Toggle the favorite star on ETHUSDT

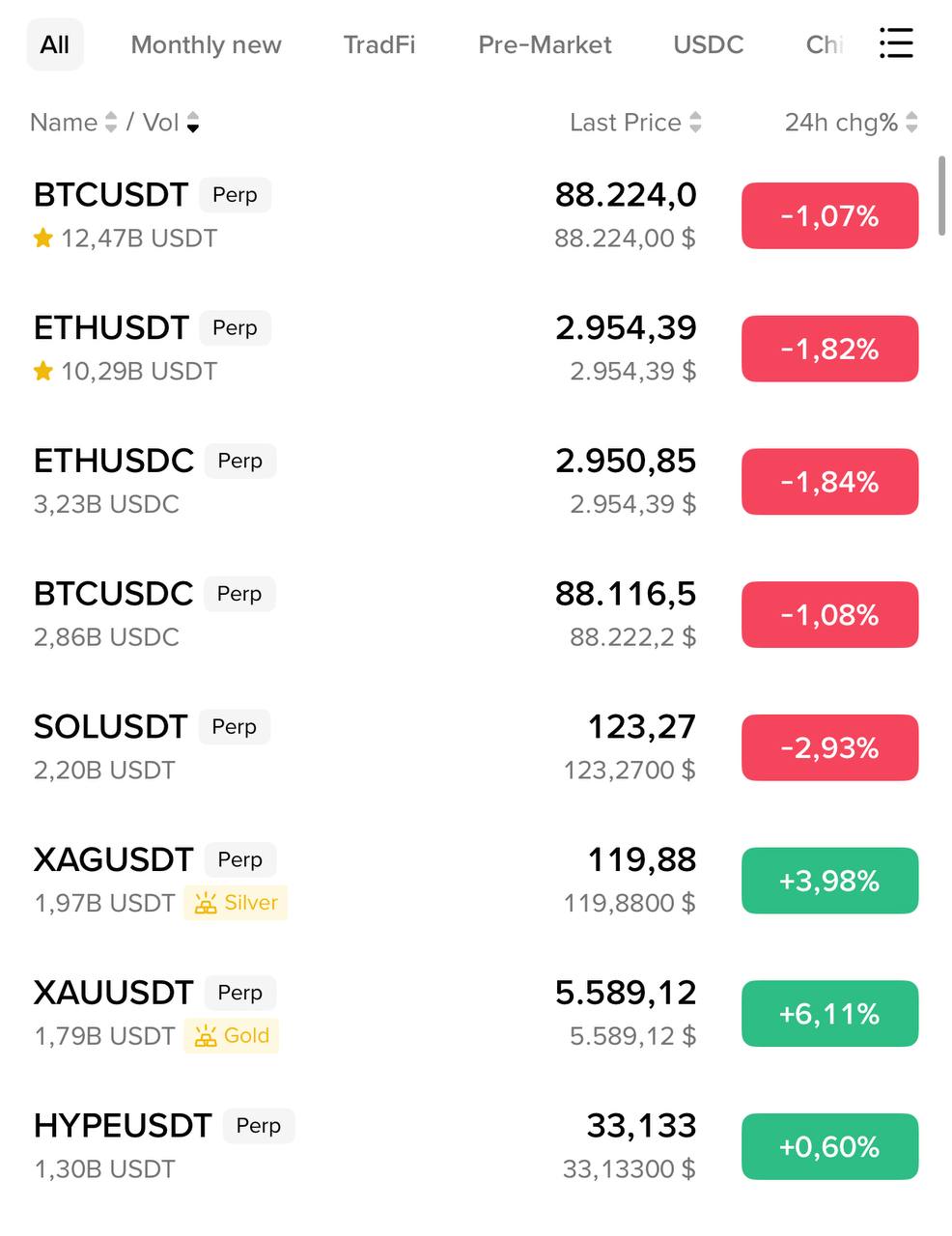pos(42,371)
